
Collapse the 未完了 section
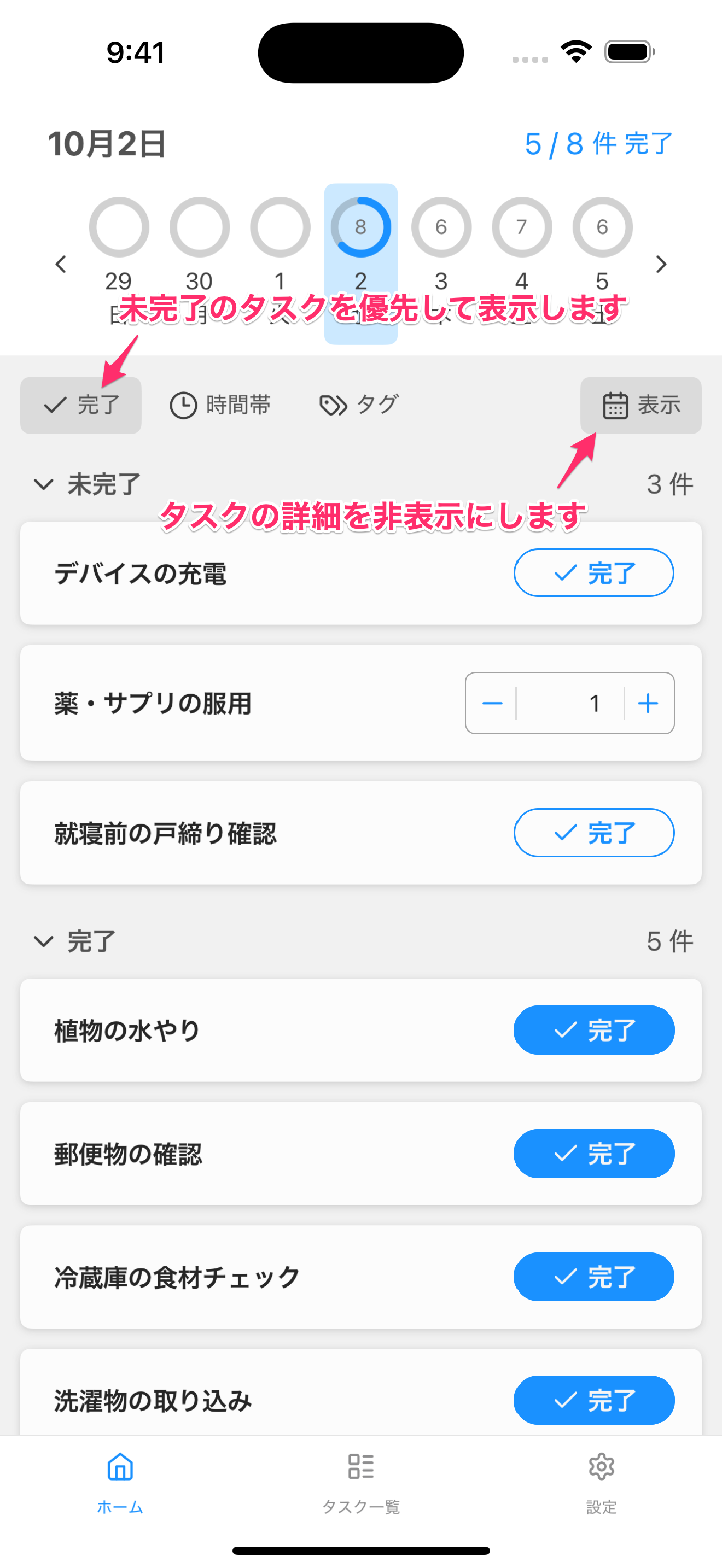(44, 484)
